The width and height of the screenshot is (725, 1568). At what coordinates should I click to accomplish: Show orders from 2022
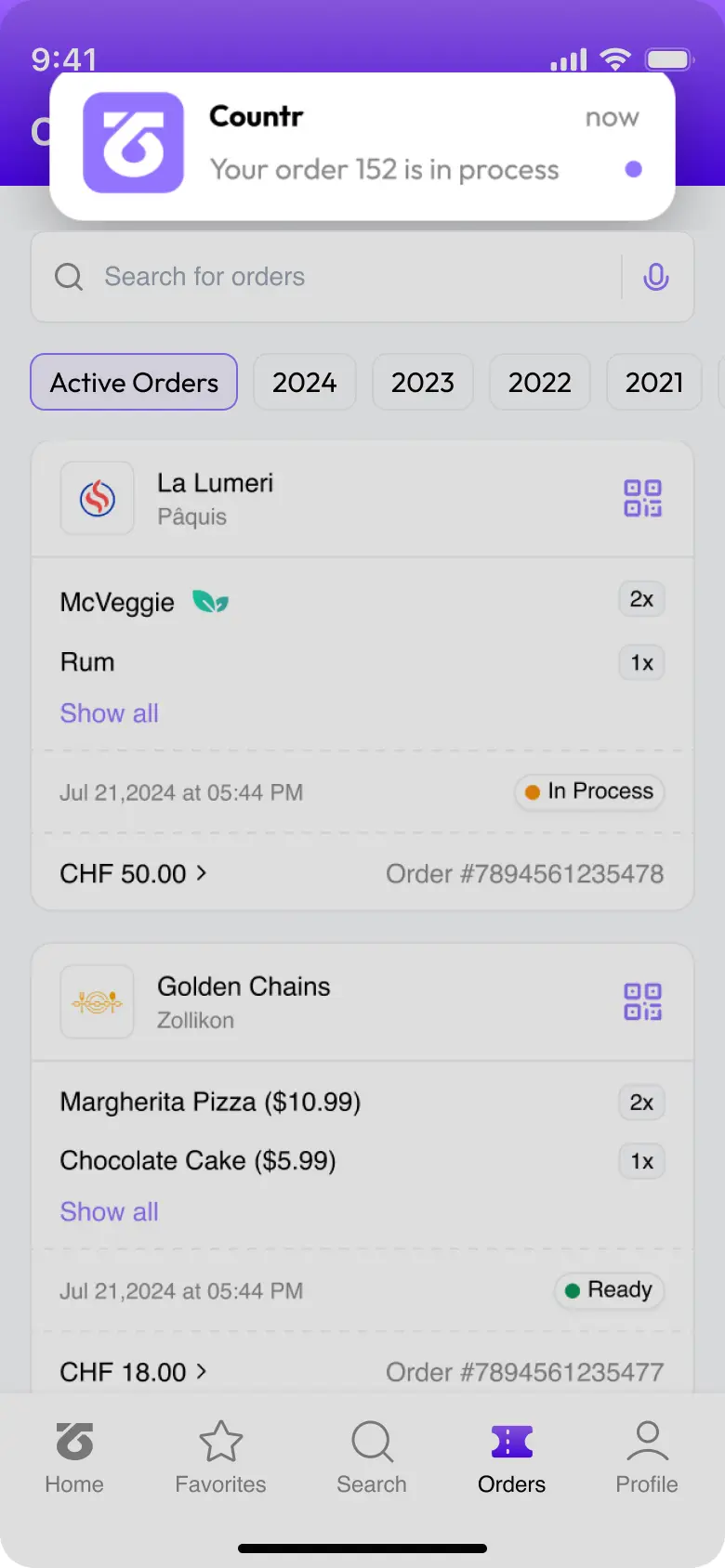(539, 382)
